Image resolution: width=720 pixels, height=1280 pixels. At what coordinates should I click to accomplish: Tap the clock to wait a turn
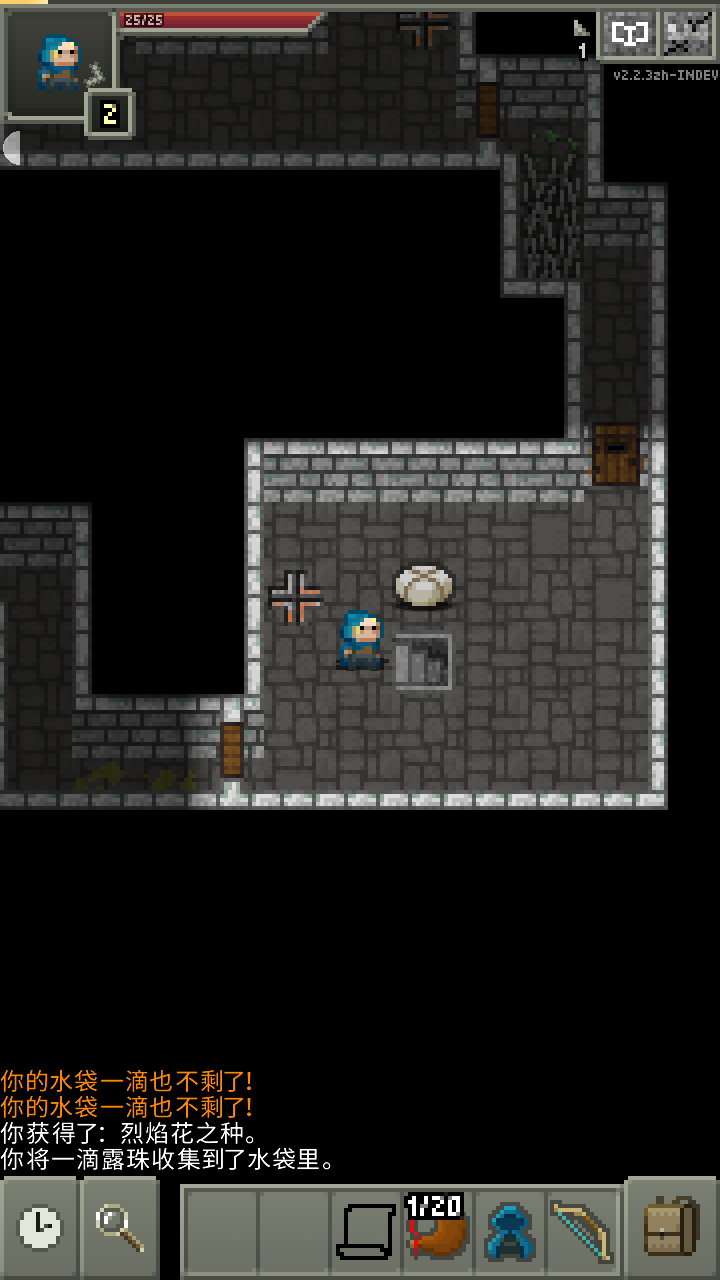(x=40, y=1226)
